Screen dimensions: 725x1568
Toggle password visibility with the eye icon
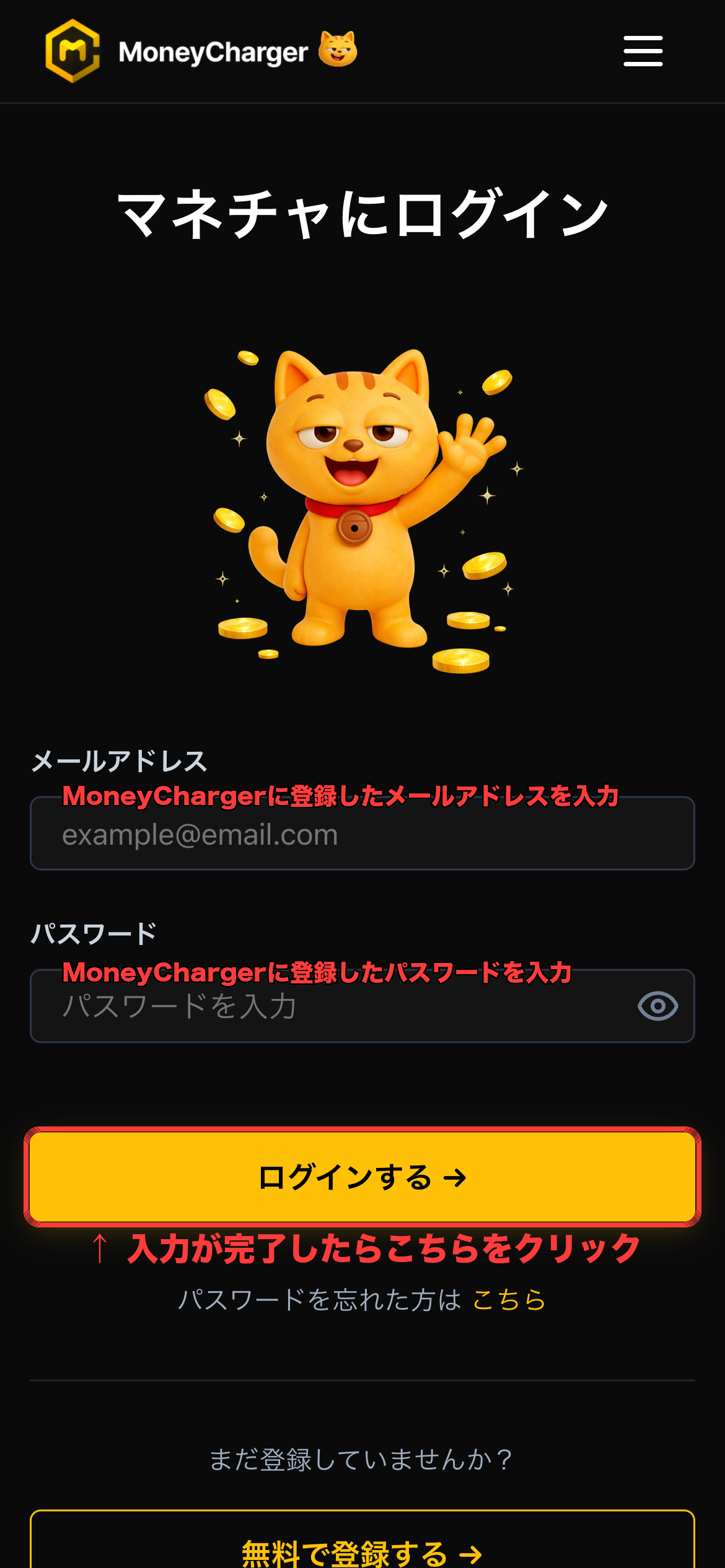pyautogui.click(x=657, y=1006)
